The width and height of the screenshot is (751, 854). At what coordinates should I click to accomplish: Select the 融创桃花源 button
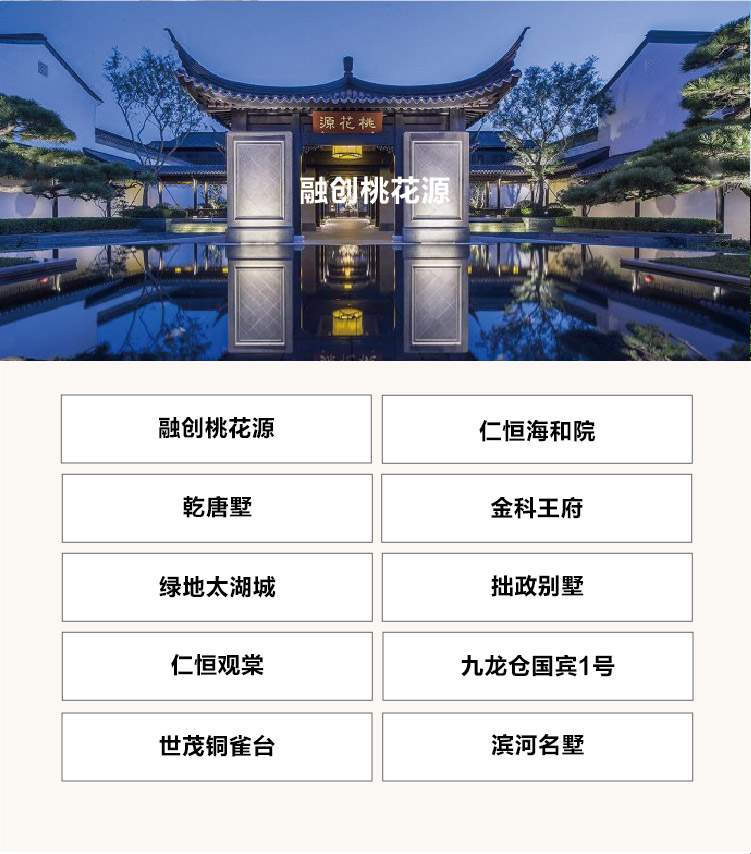pyautogui.click(x=216, y=429)
